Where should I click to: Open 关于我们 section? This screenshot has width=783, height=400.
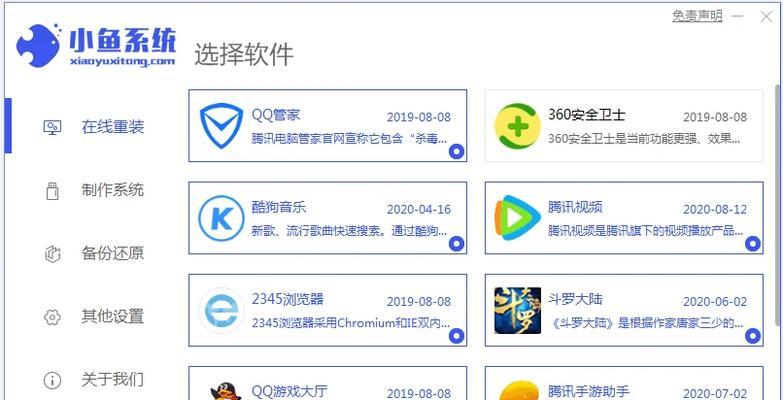(x=112, y=380)
